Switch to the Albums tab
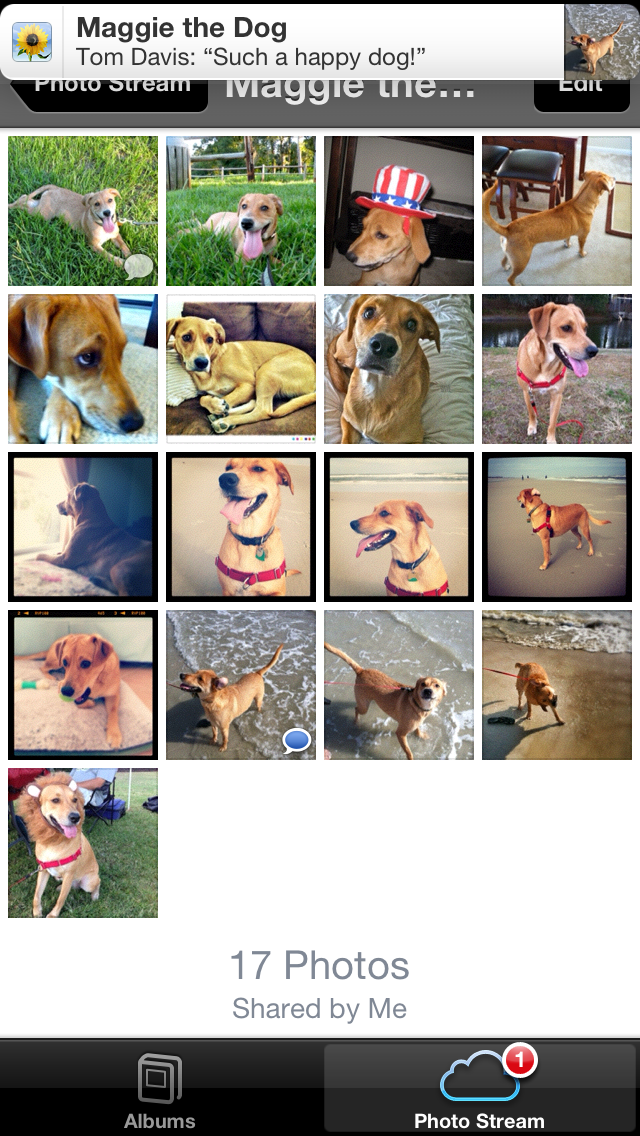This screenshot has width=640, height=1136. tap(160, 1090)
